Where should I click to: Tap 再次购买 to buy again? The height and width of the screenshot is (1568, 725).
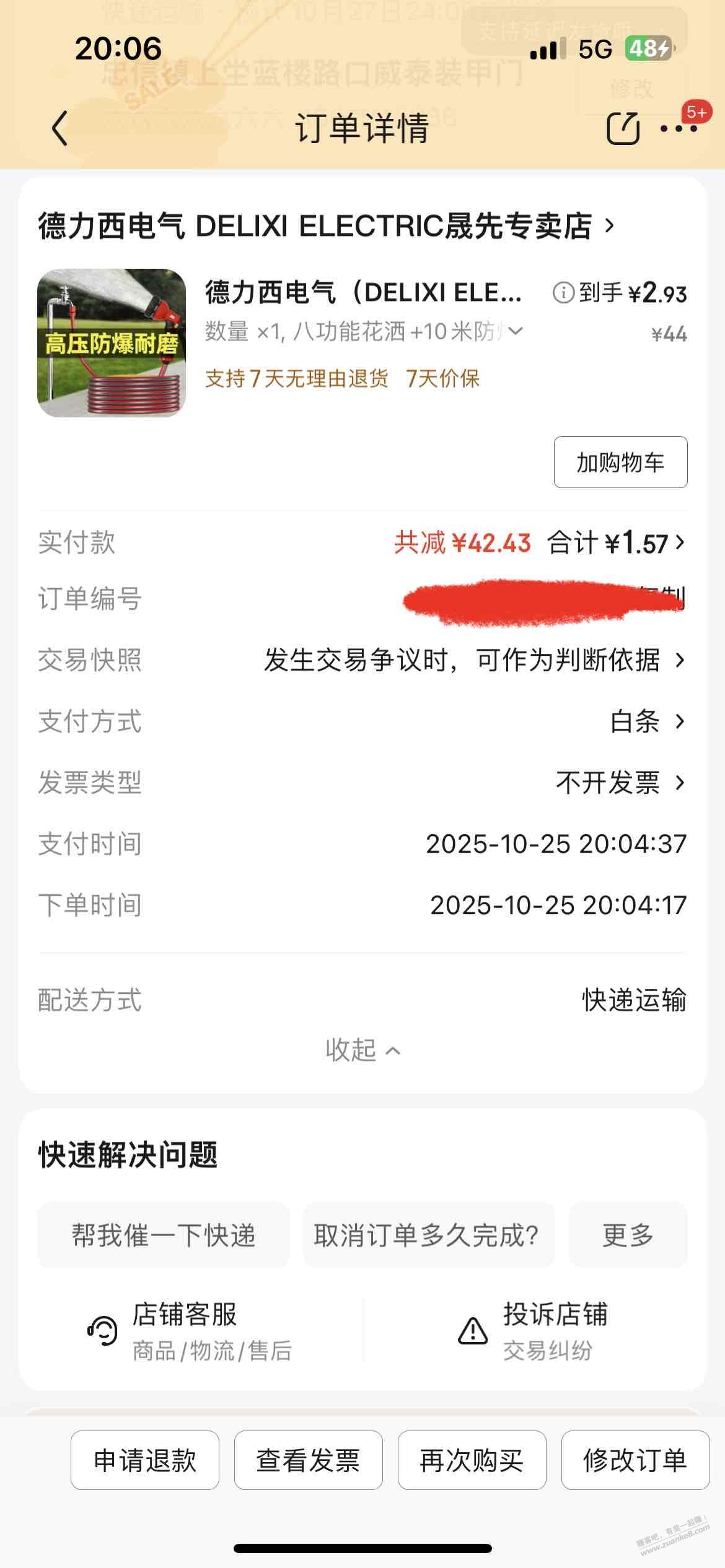tap(472, 1460)
